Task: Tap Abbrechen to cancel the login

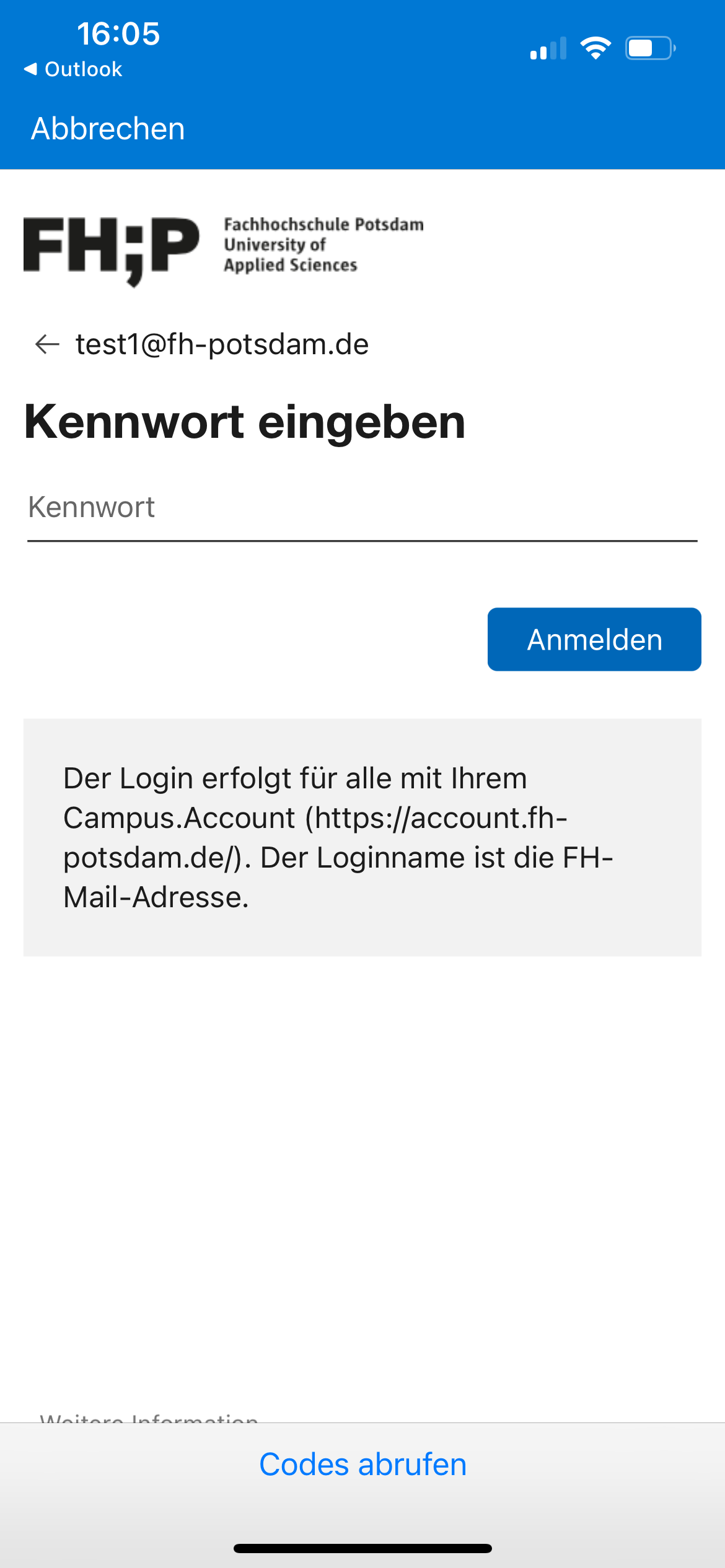Action: 108,129
